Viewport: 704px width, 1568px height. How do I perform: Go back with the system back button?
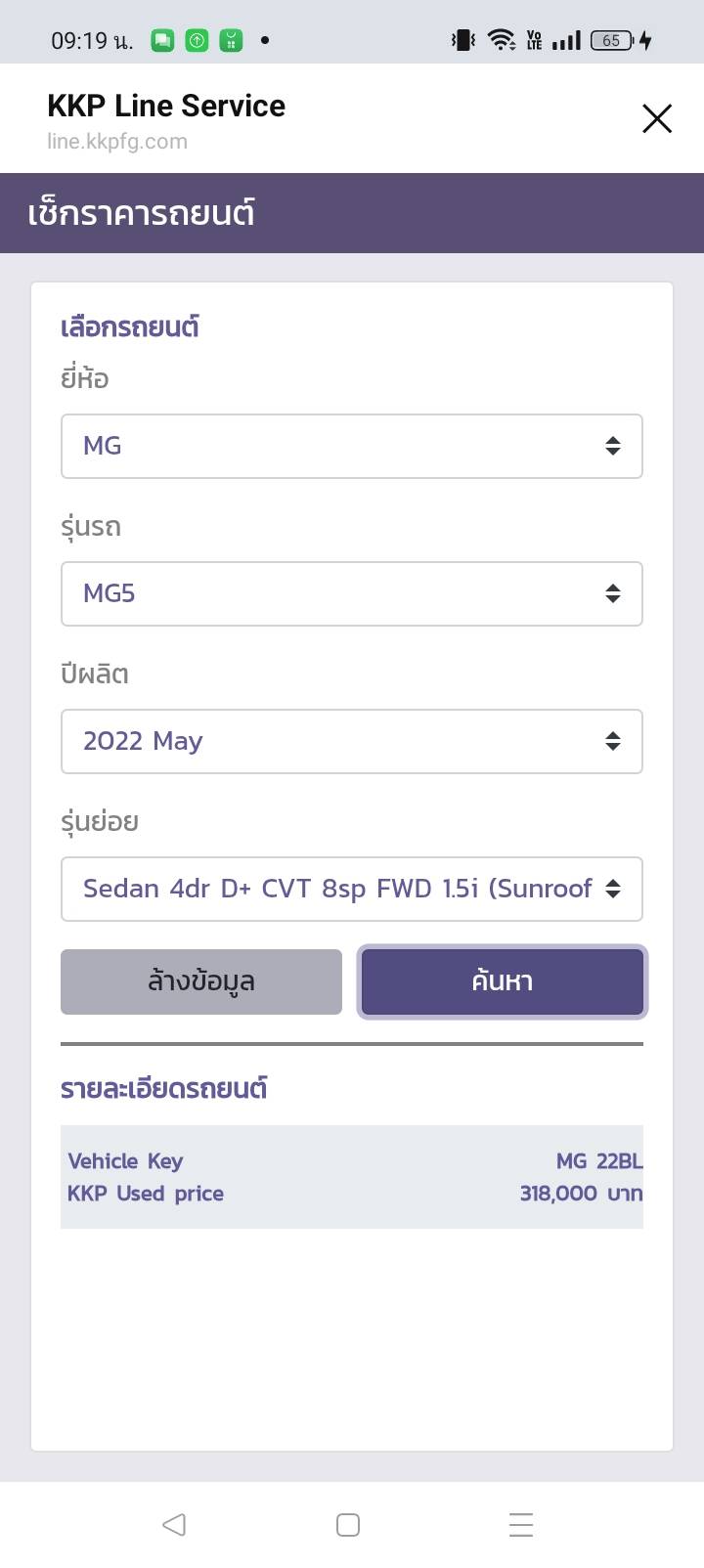coord(174,1524)
